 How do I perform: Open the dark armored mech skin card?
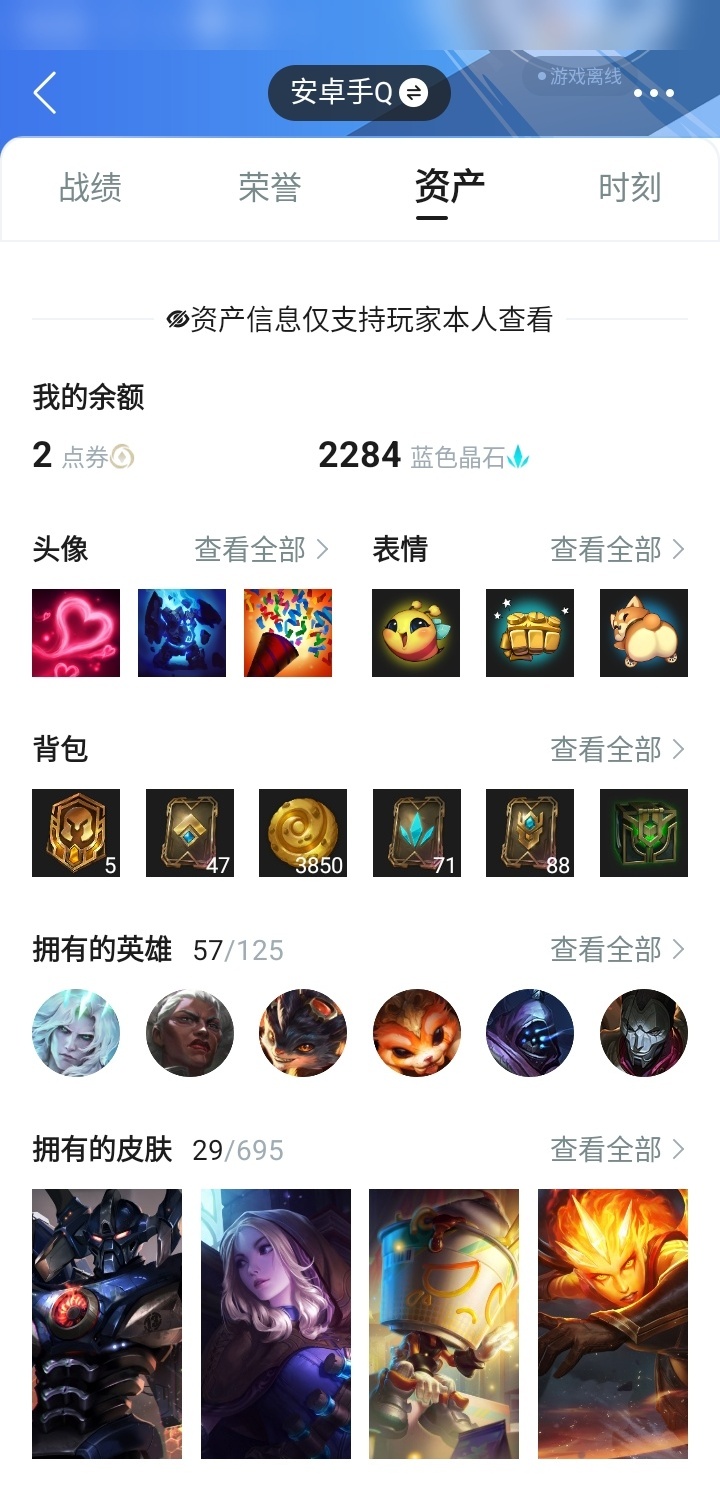point(107,1324)
